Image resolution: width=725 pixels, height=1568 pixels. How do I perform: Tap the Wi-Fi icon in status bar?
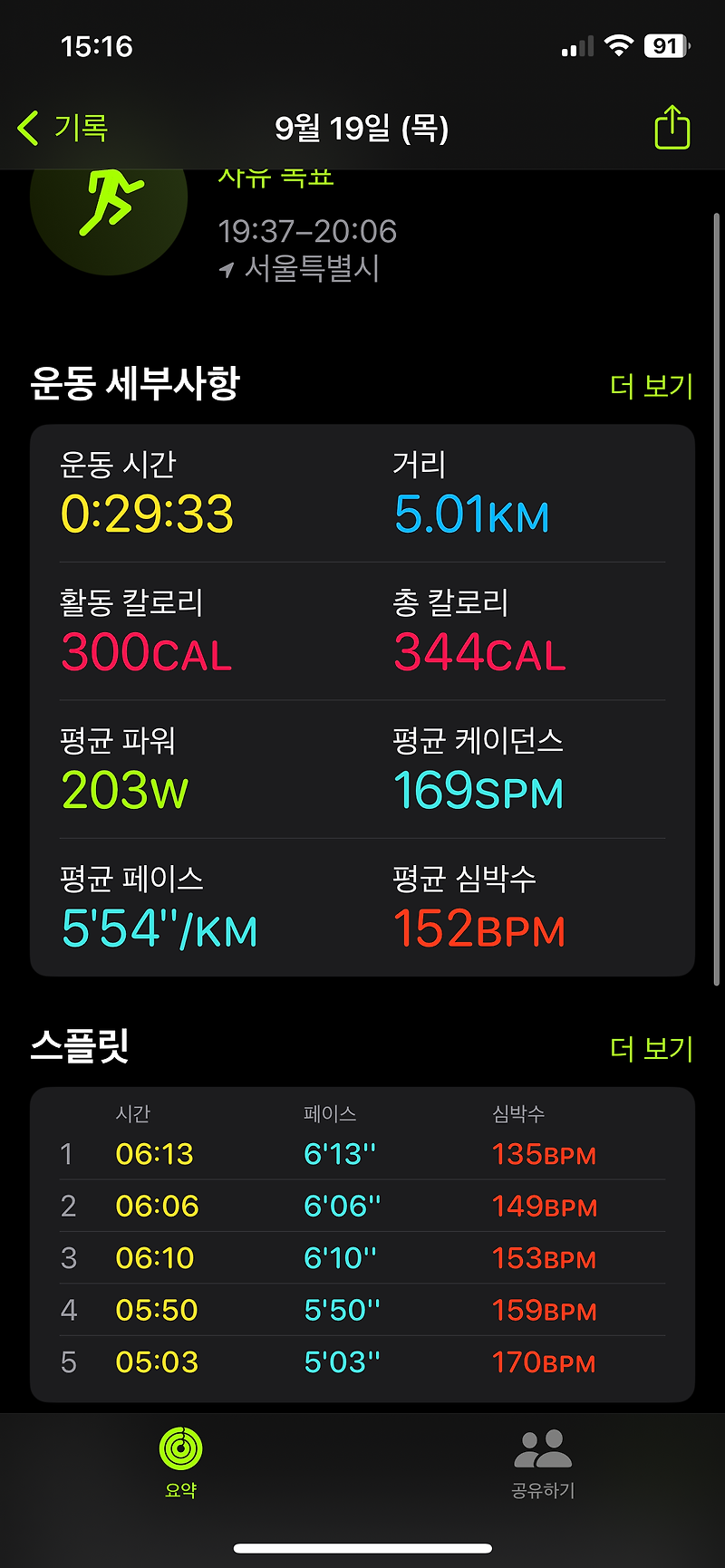point(617,46)
